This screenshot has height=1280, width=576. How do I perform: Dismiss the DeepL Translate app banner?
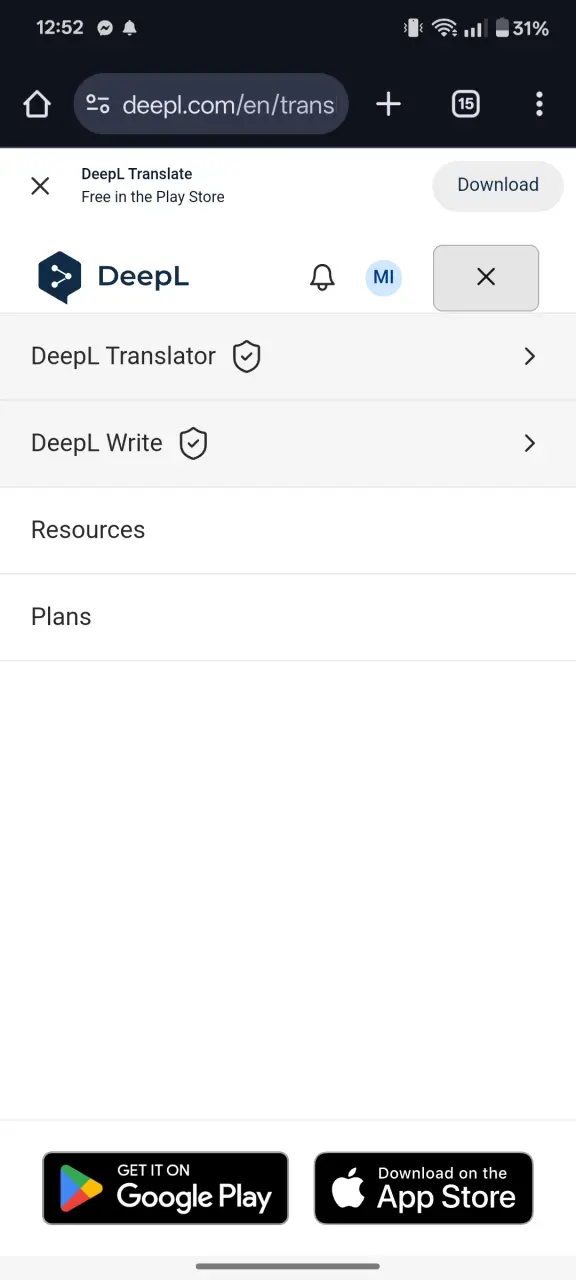coord(40,185)
